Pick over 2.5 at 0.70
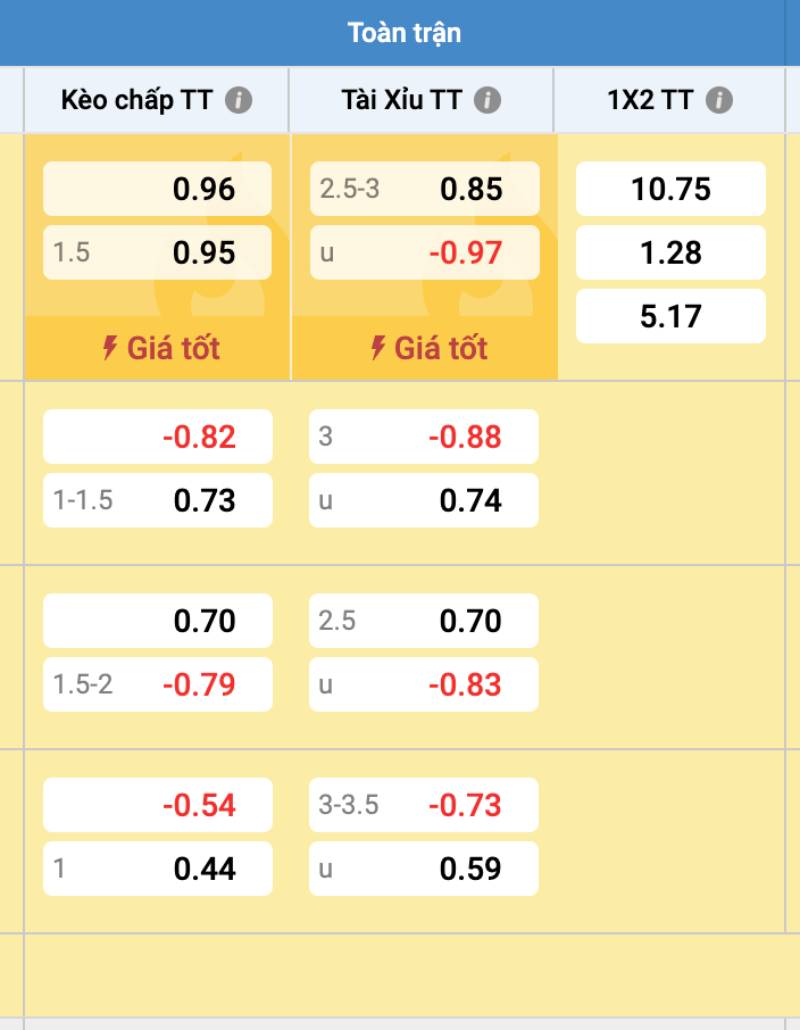Screen dimensions: 800x1030 click(424, 621)
